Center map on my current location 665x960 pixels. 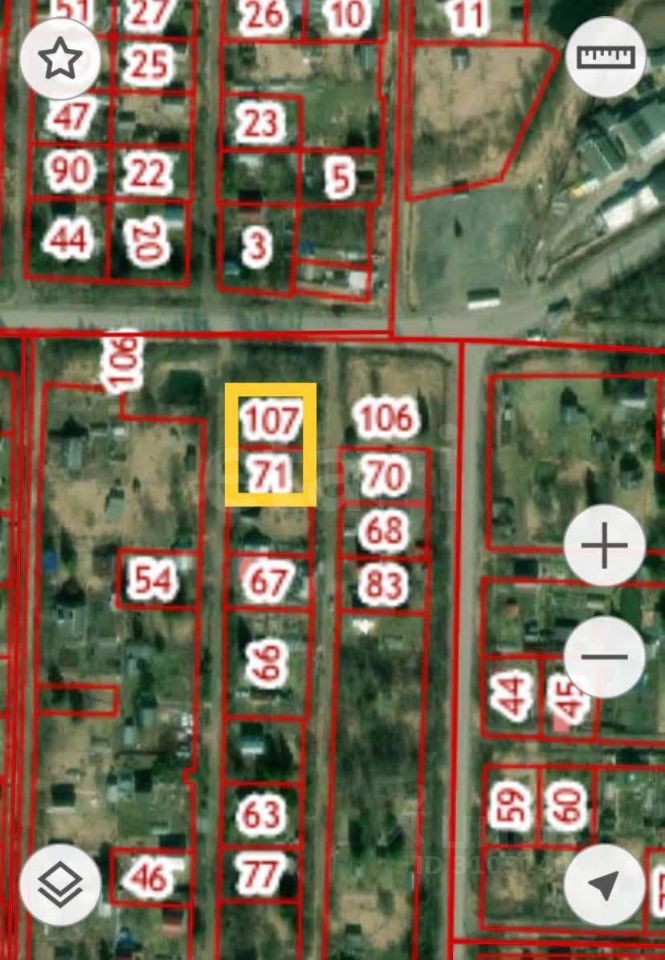pos(604,885)
